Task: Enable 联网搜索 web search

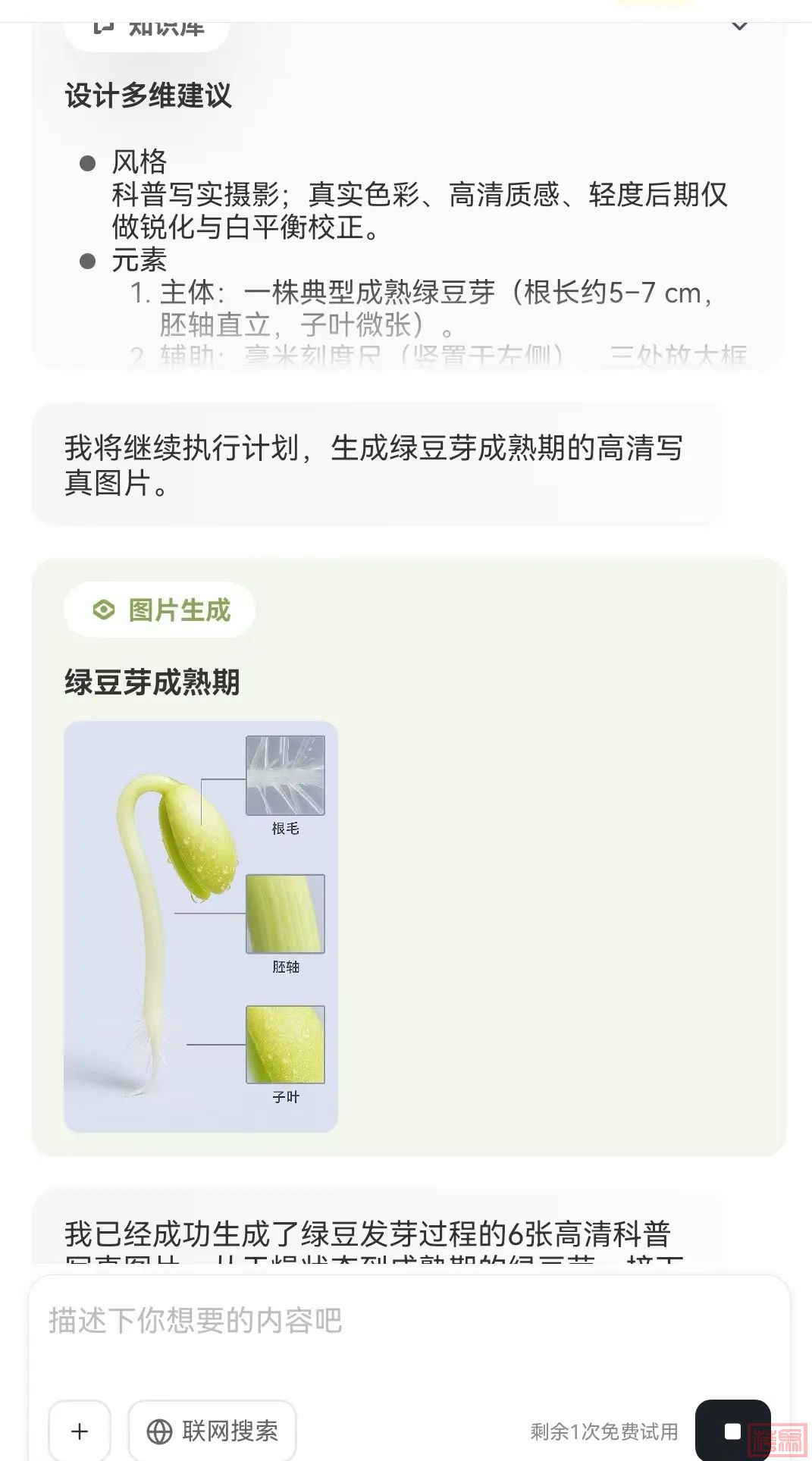Action: [x=212, y=1431]
